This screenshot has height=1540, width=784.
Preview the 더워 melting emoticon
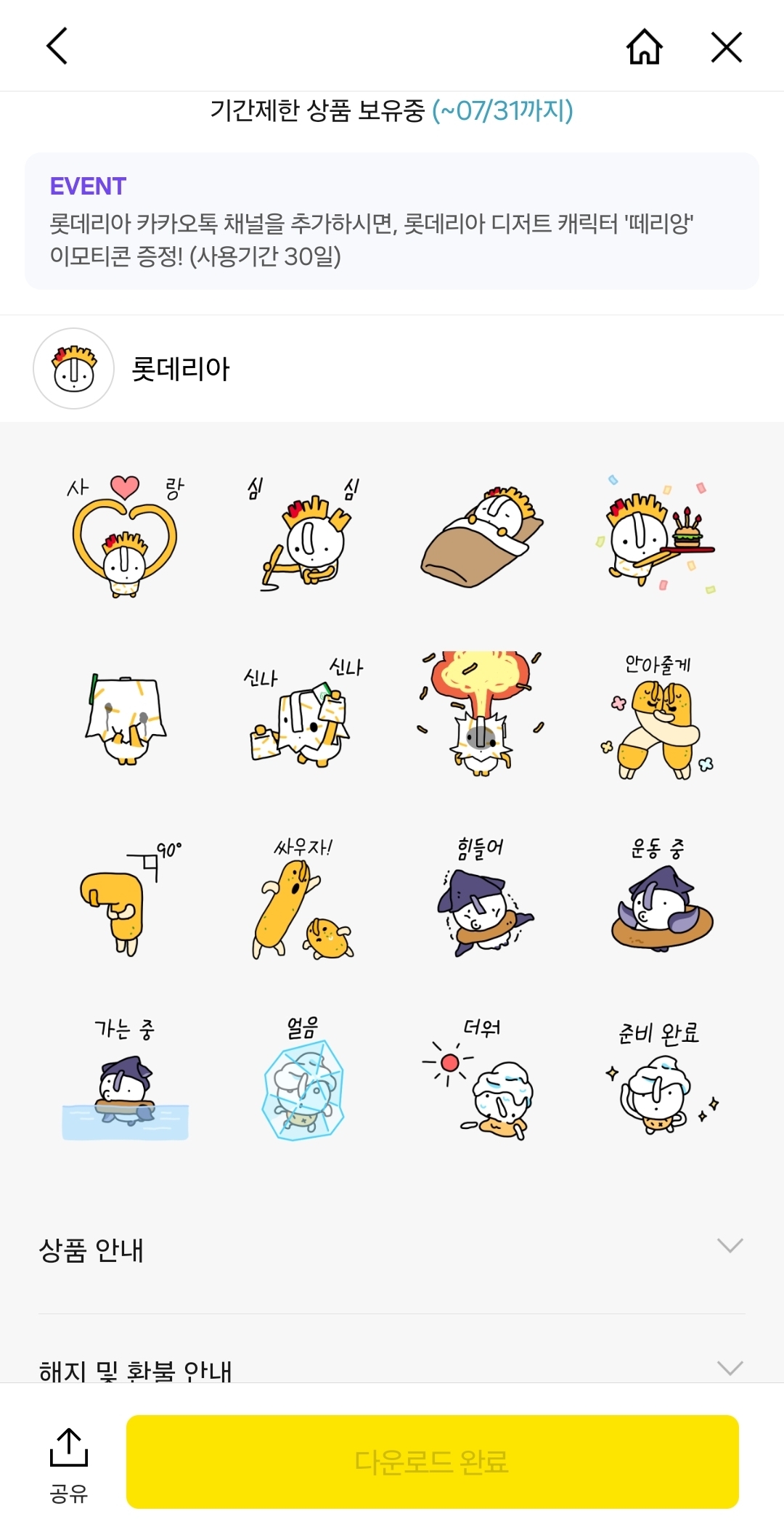[x=481, y=1079]
